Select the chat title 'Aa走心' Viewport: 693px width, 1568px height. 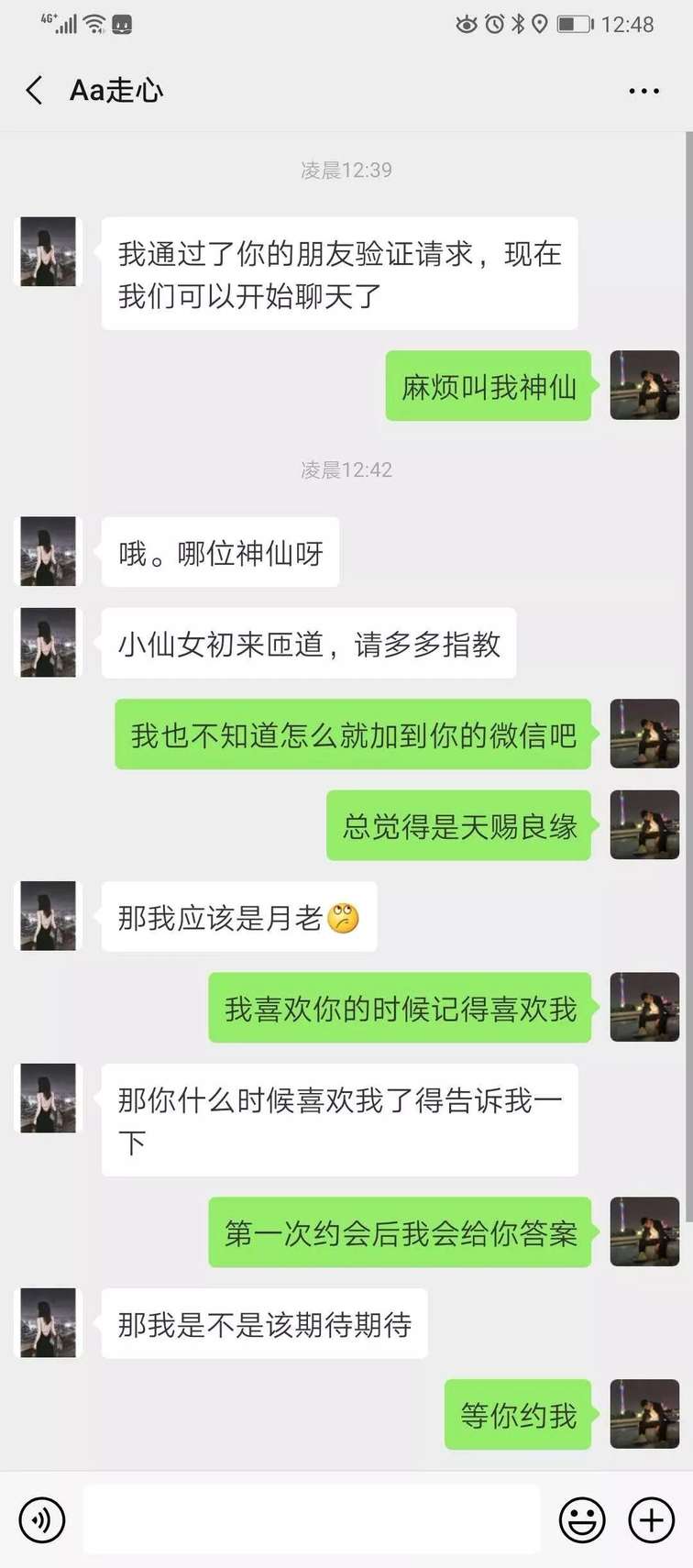pos(115,90)
